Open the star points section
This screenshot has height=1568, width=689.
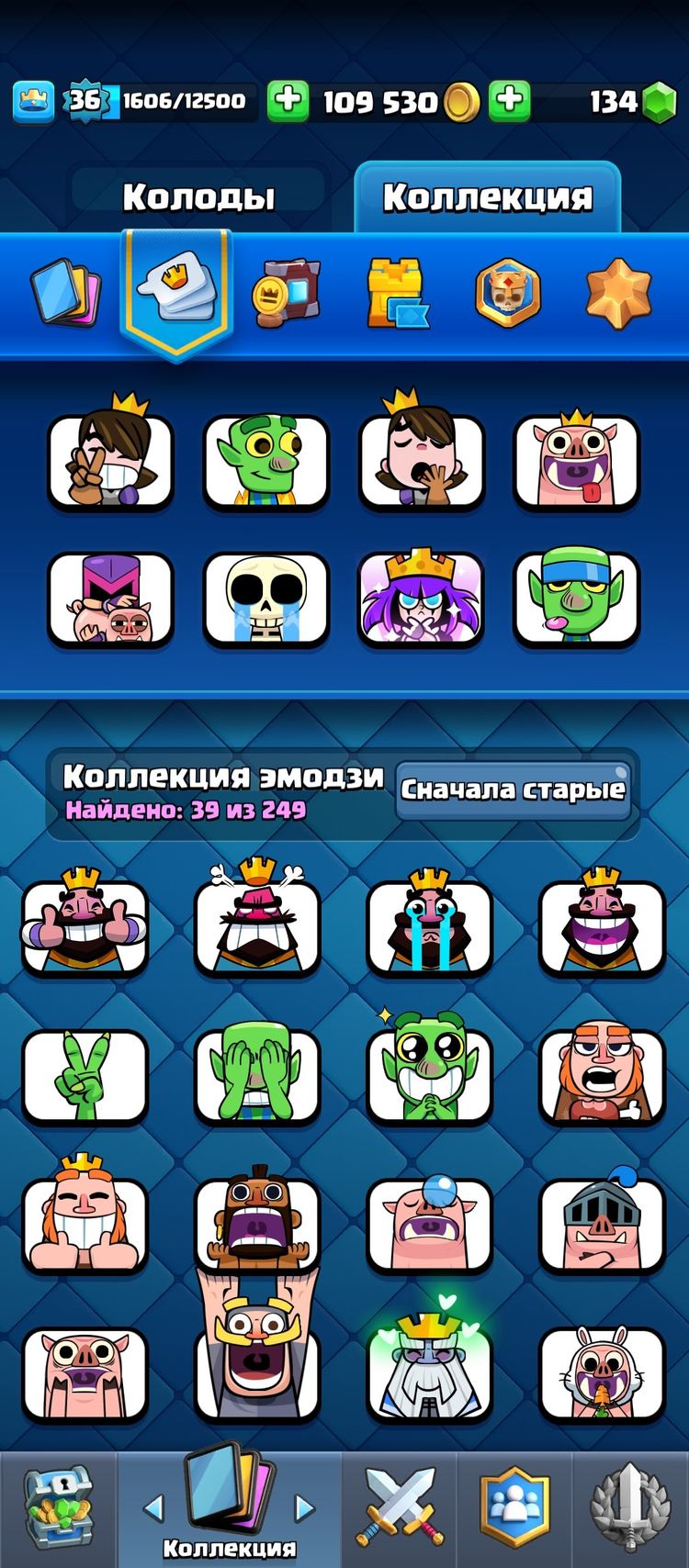coord(617,293)
